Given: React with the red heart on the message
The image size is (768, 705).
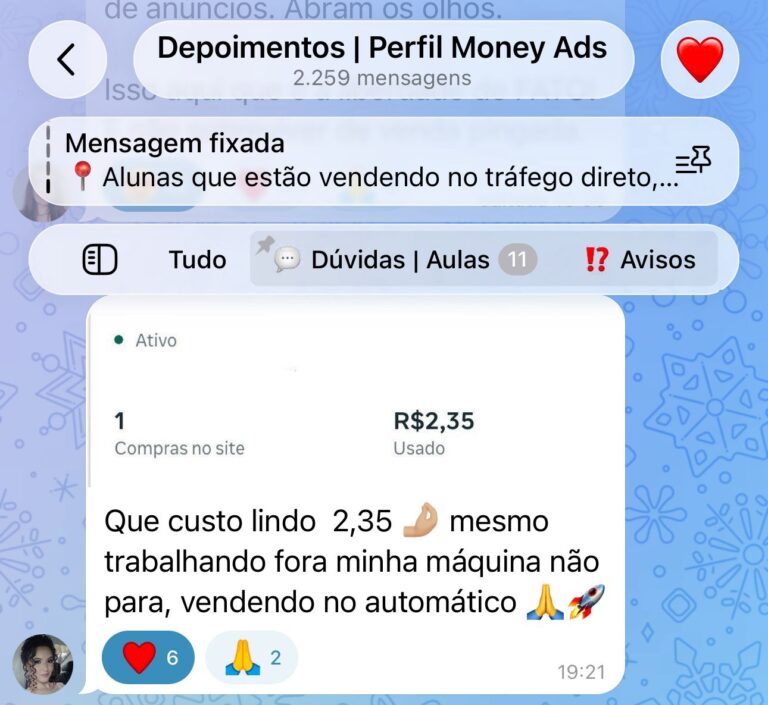Looking at the screenshot, I should click(148, 657).
